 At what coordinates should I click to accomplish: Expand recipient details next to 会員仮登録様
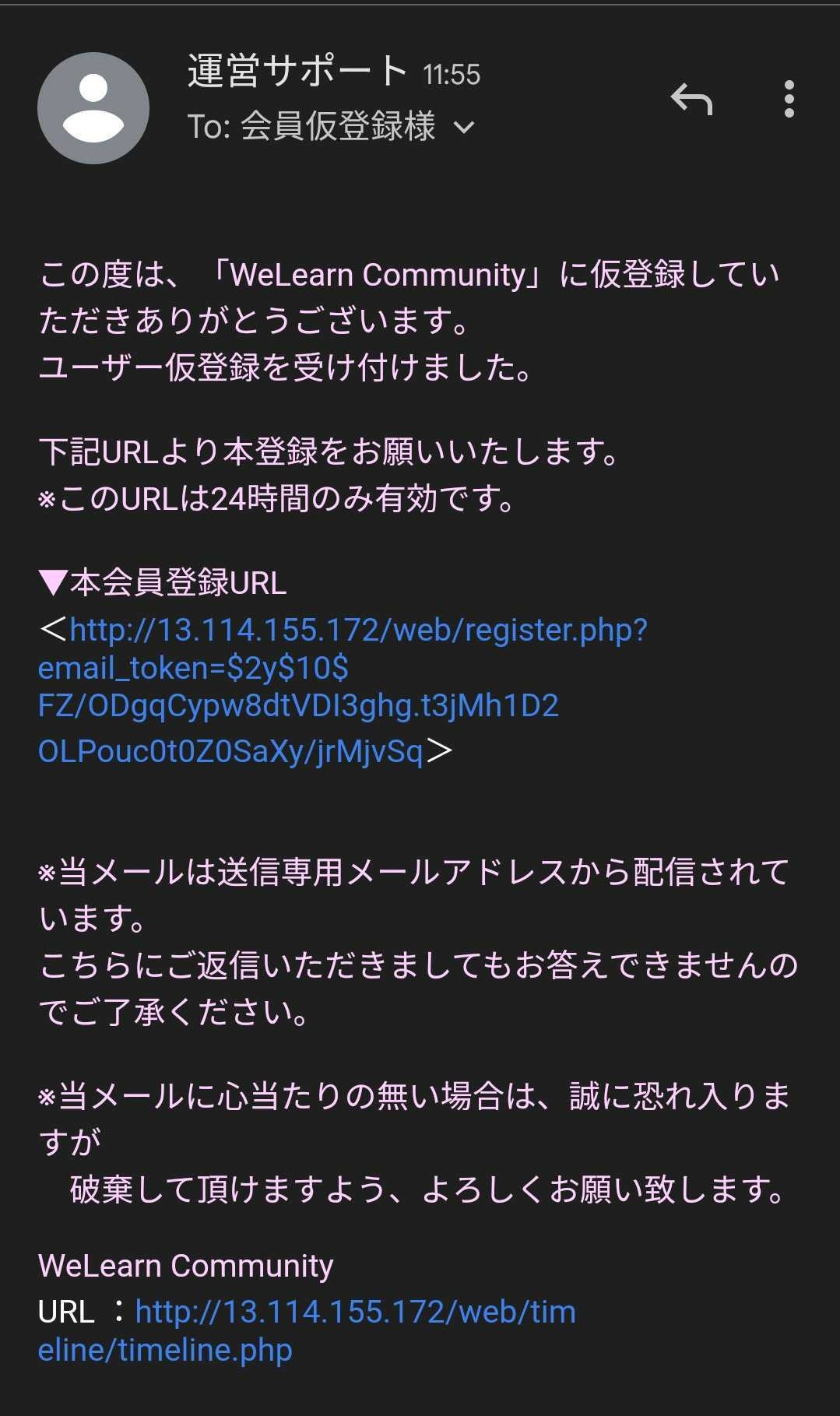(464, 127)
